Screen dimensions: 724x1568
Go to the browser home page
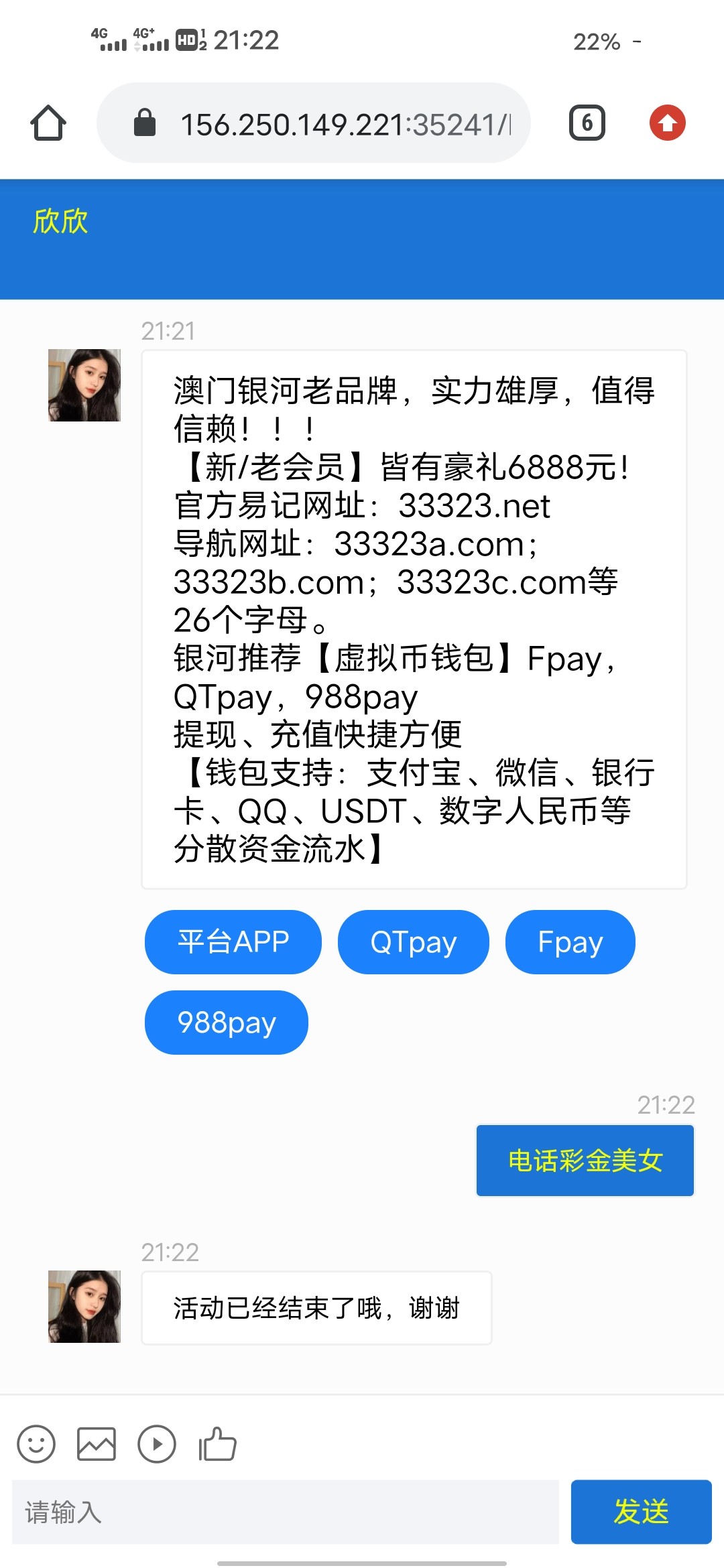point(48,123)
